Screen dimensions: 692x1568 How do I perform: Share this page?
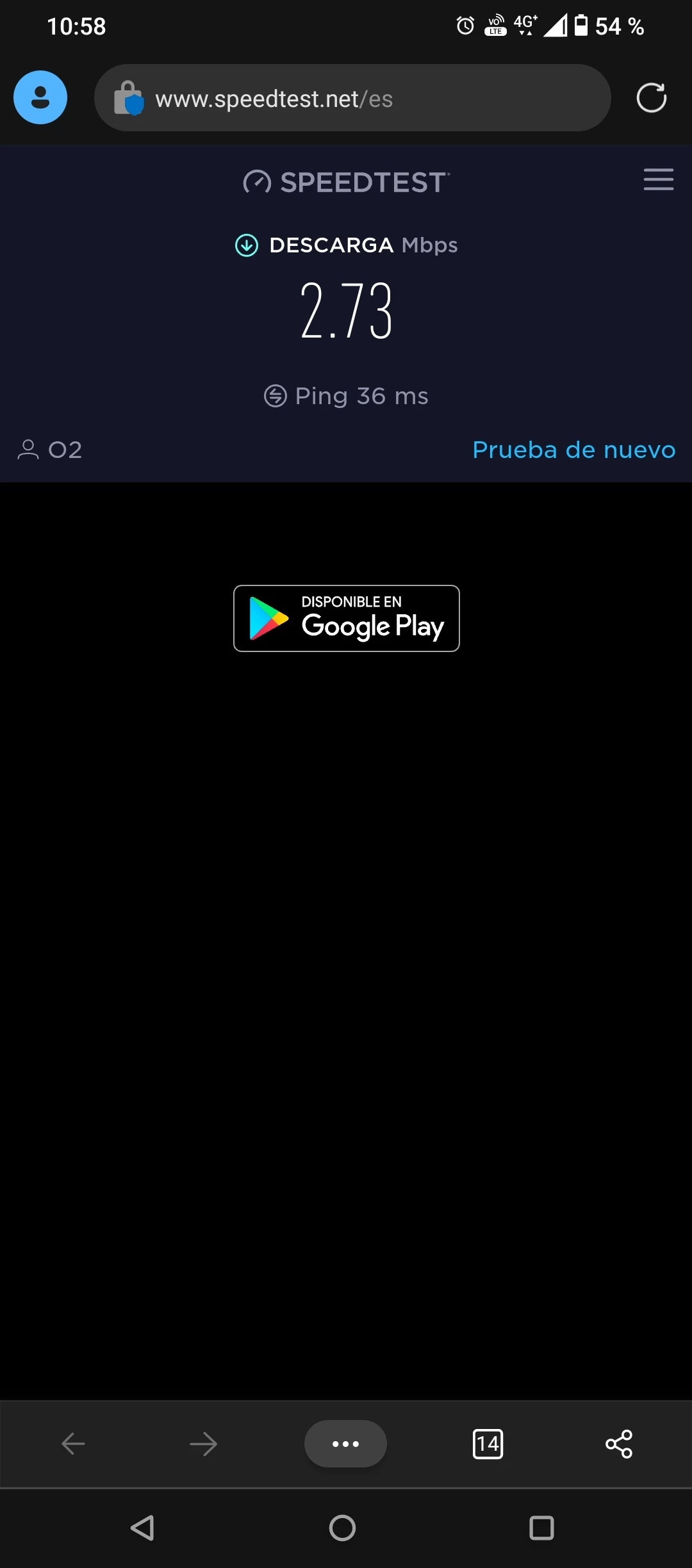(x=618, y=1444)
